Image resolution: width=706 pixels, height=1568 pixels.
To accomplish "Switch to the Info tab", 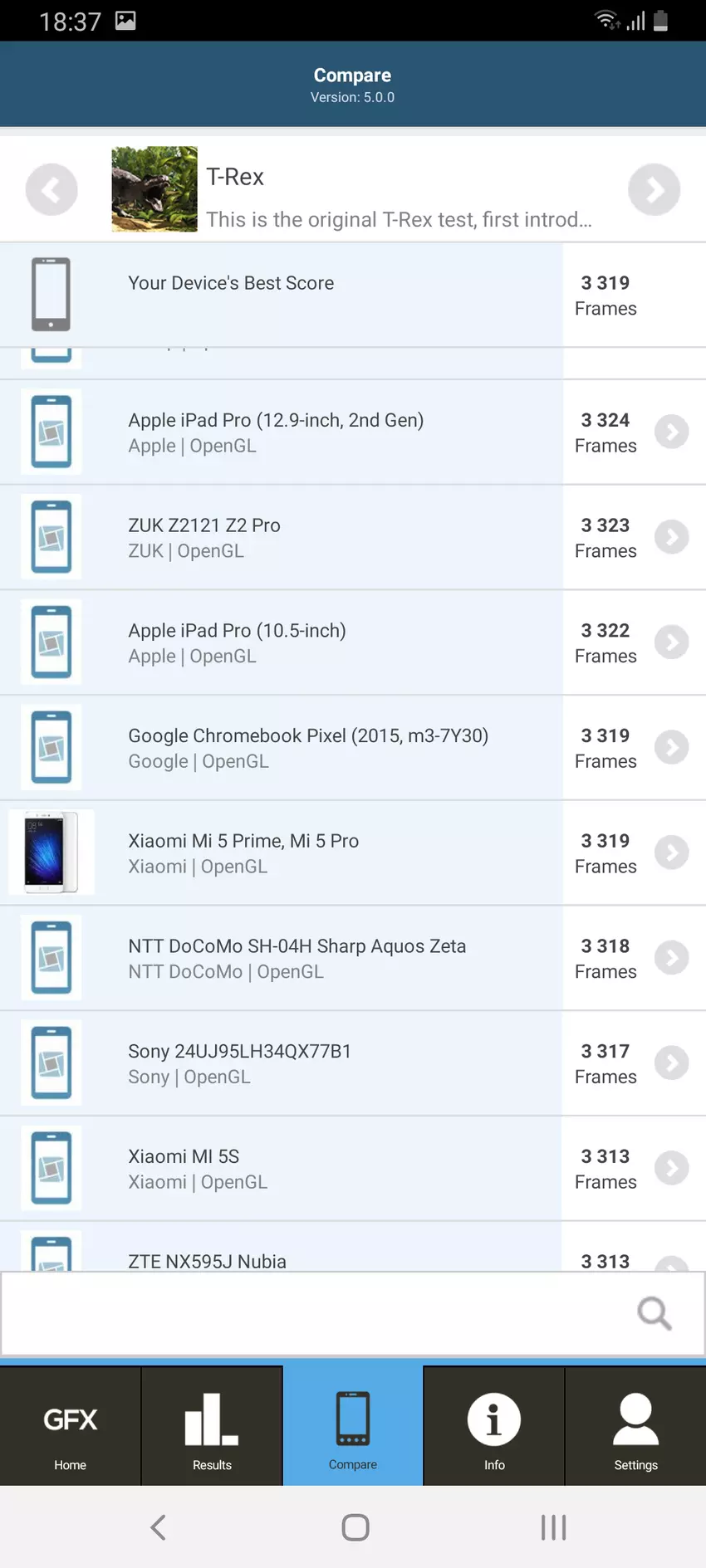I will tap(494, 1427).
